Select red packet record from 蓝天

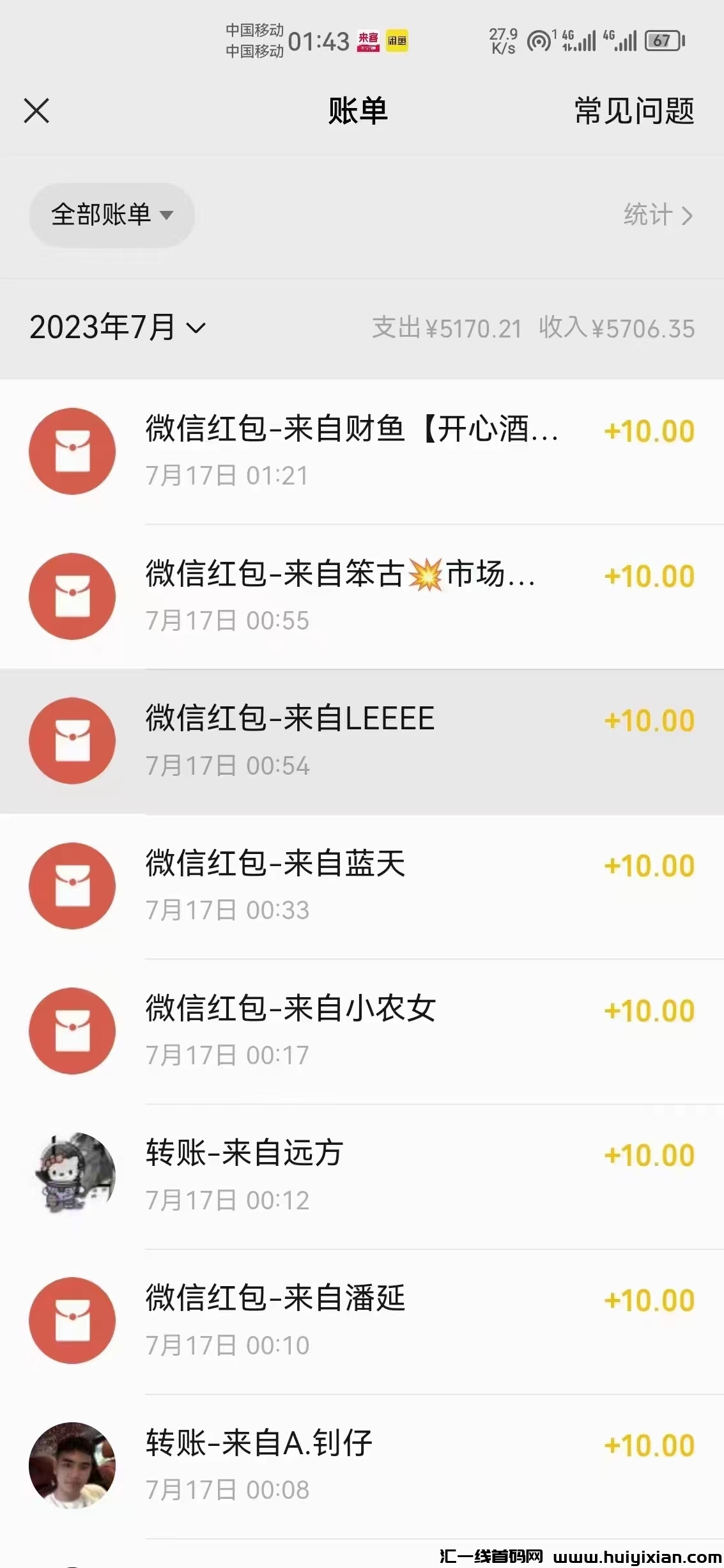(x=362, y=886)
